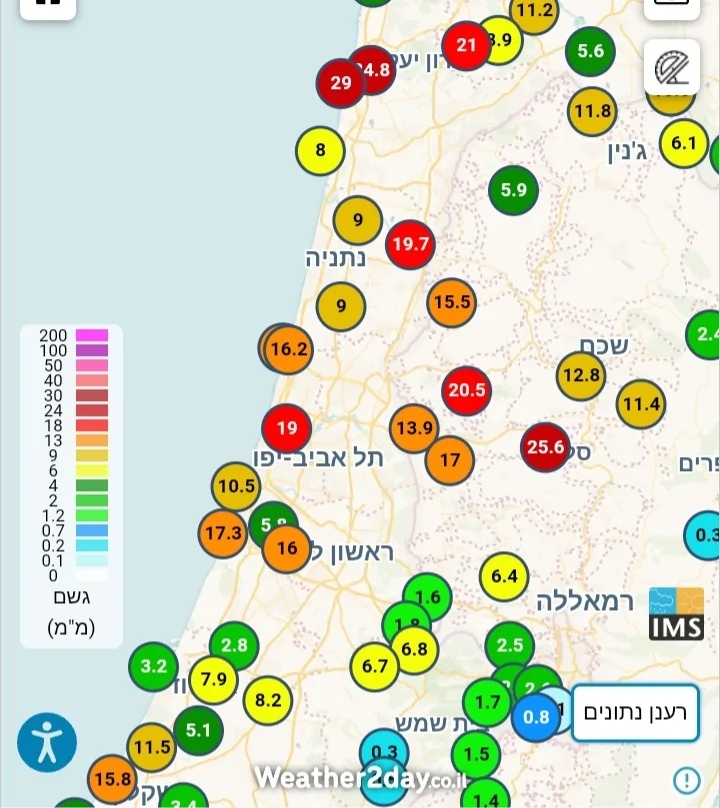Open the 11.4 mm station marker

[640, 405]
